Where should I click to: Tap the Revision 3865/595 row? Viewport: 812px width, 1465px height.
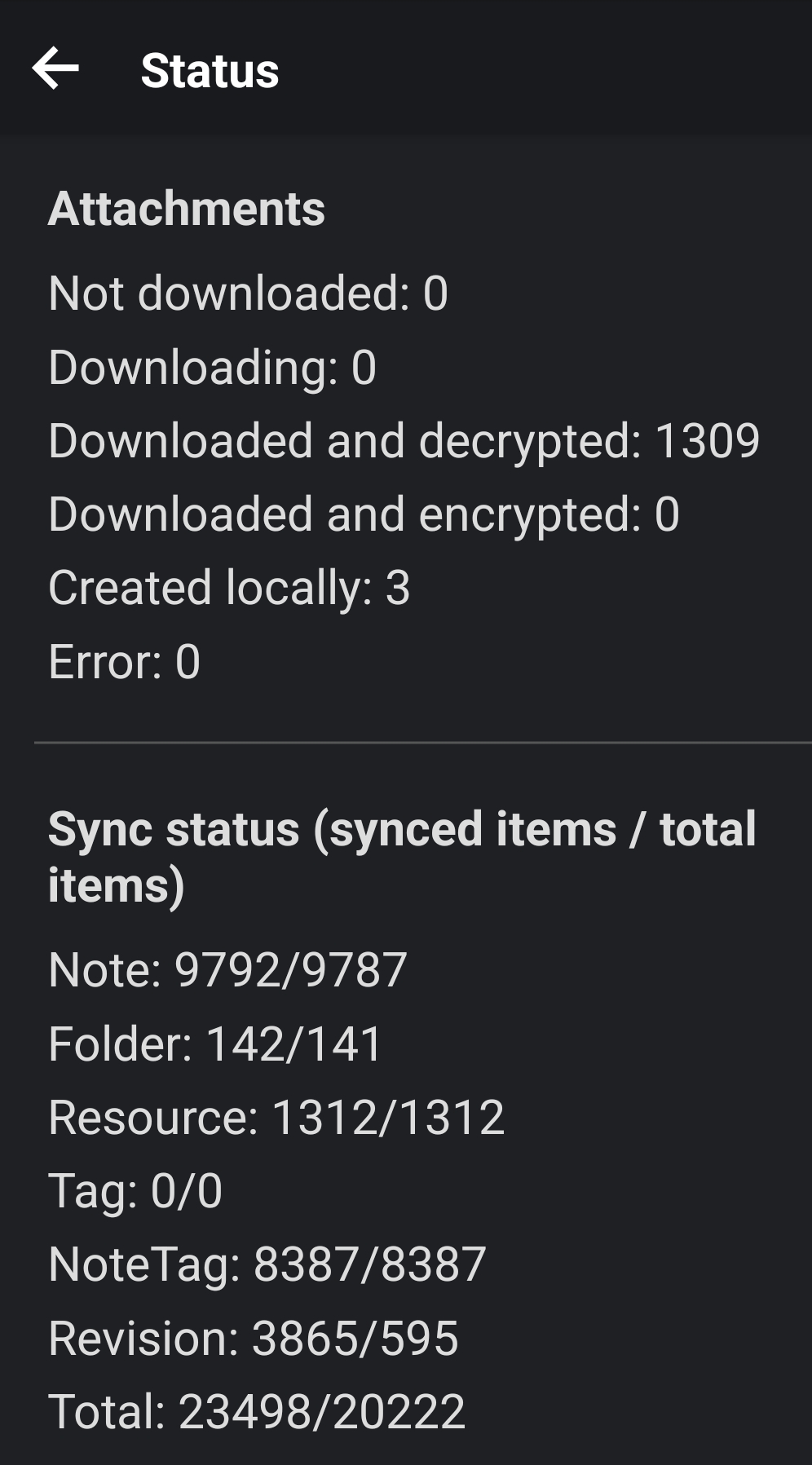coord(254,1336)
